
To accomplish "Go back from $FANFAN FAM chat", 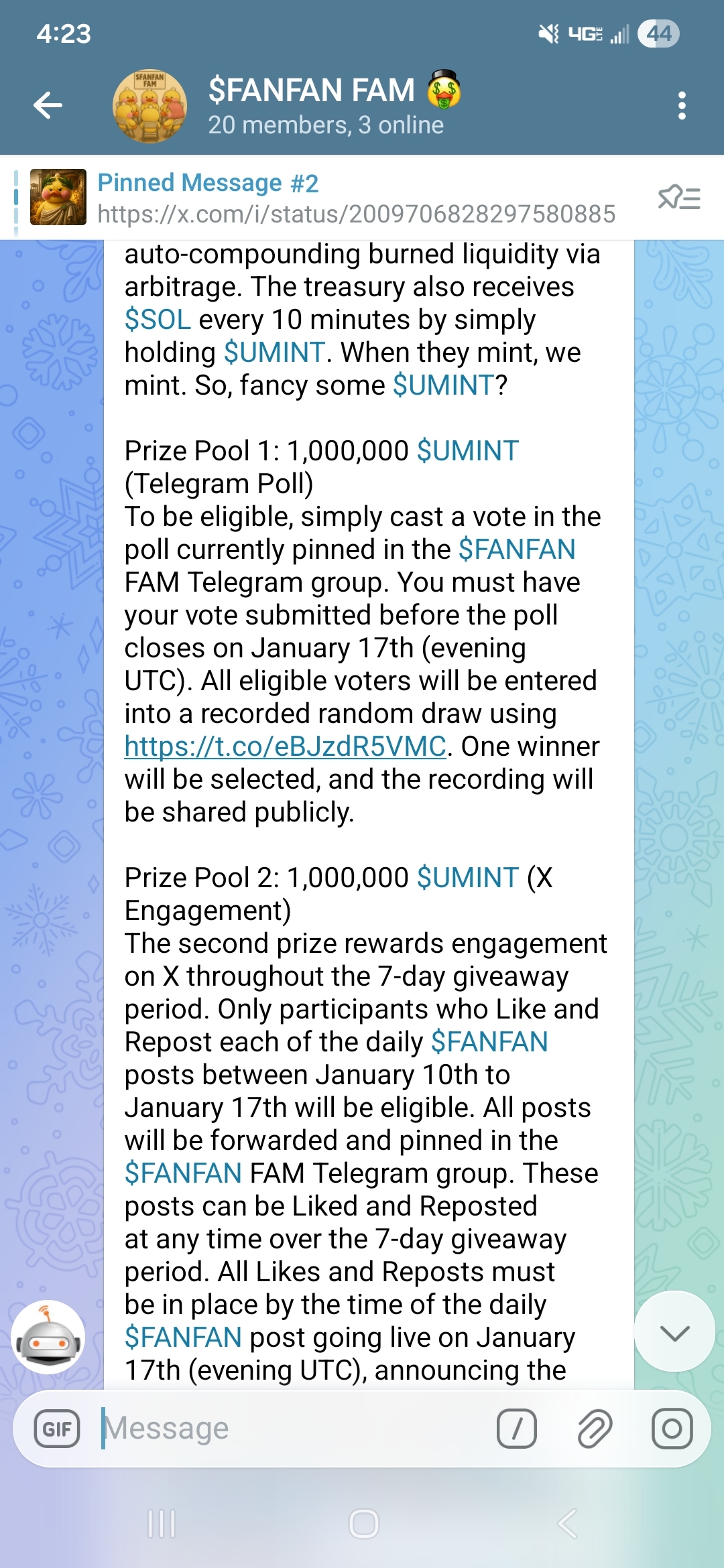I will (x=48, y=105).
